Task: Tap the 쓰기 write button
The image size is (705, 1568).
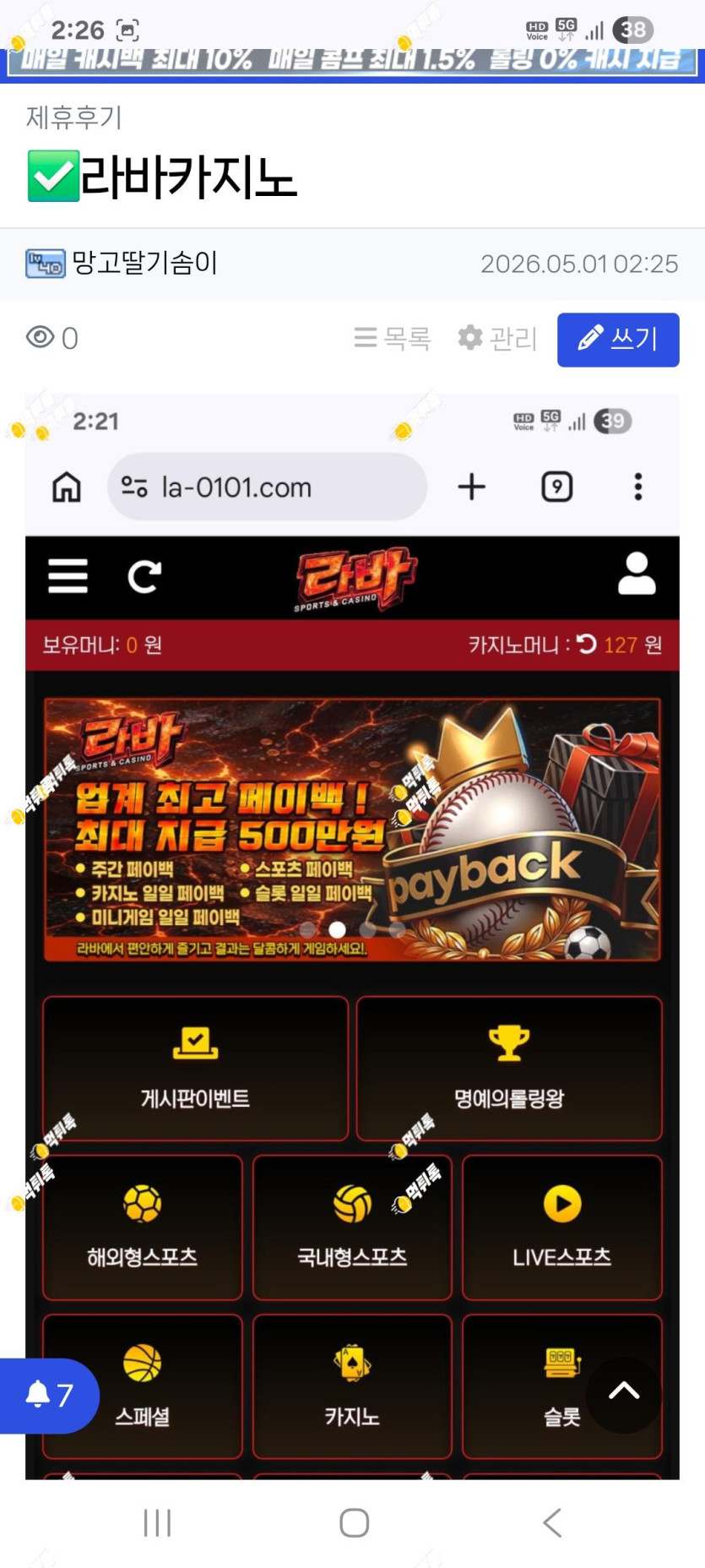Action: point(618,340)
